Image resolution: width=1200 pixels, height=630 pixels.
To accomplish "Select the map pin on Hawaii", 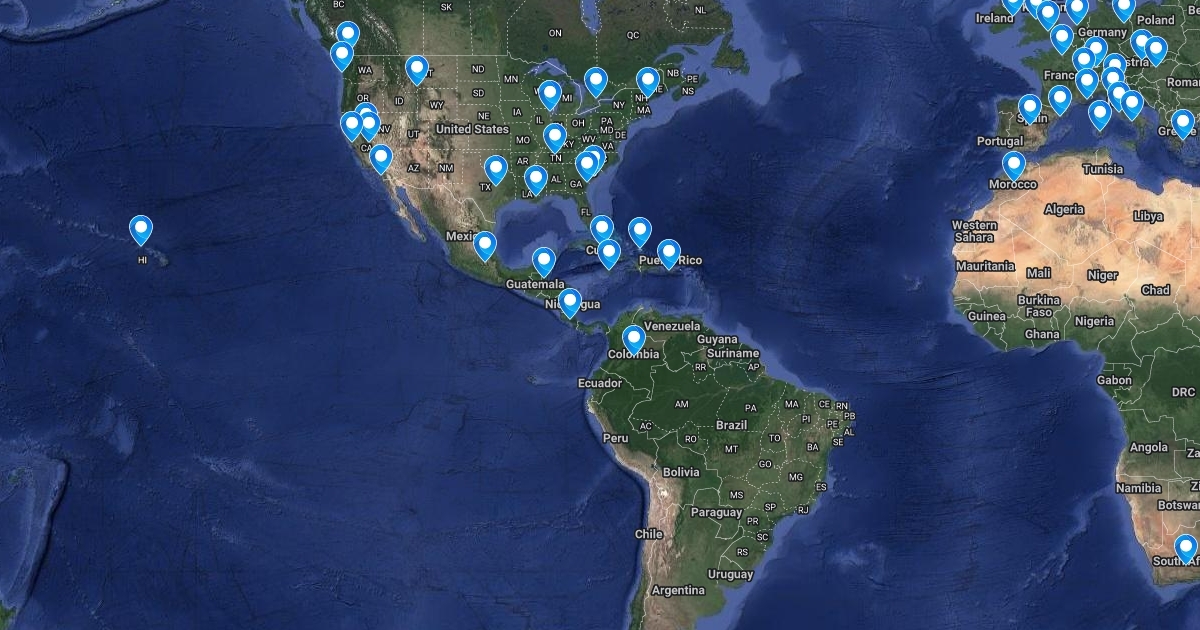I will click(x=141, y=229).
